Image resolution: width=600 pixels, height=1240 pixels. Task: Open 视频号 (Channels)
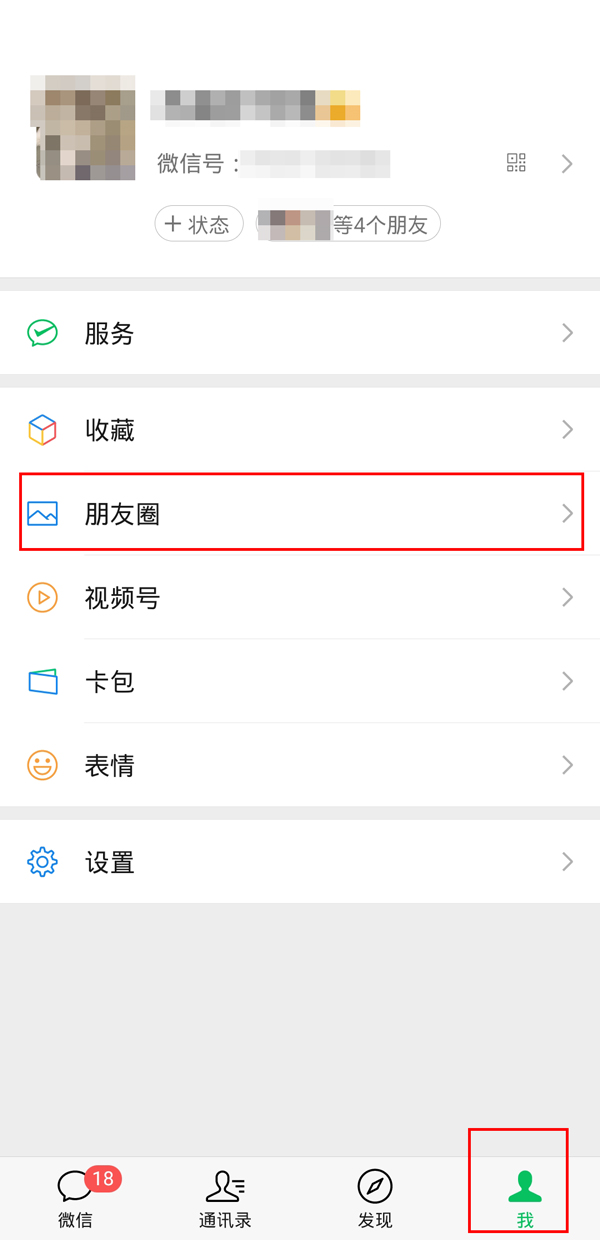[300, 598]
